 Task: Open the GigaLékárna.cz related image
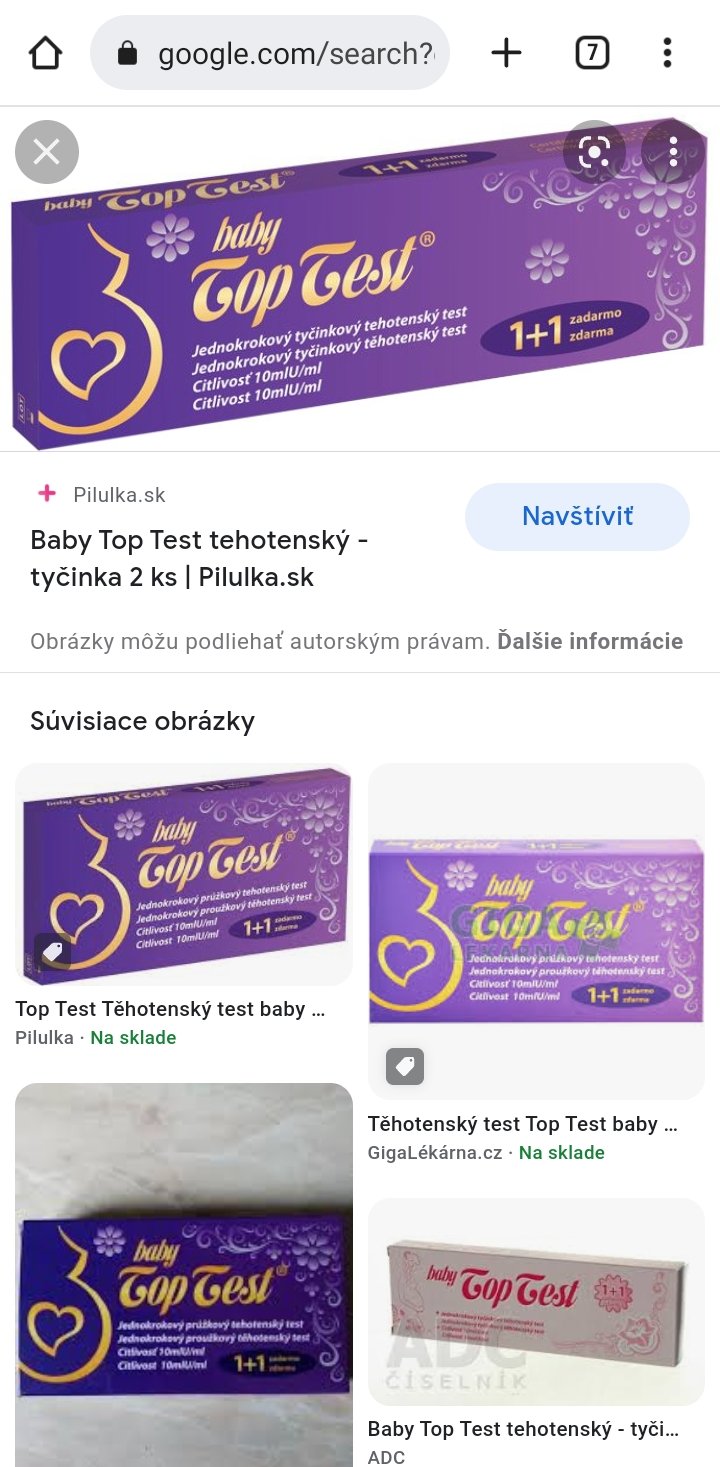536,930
